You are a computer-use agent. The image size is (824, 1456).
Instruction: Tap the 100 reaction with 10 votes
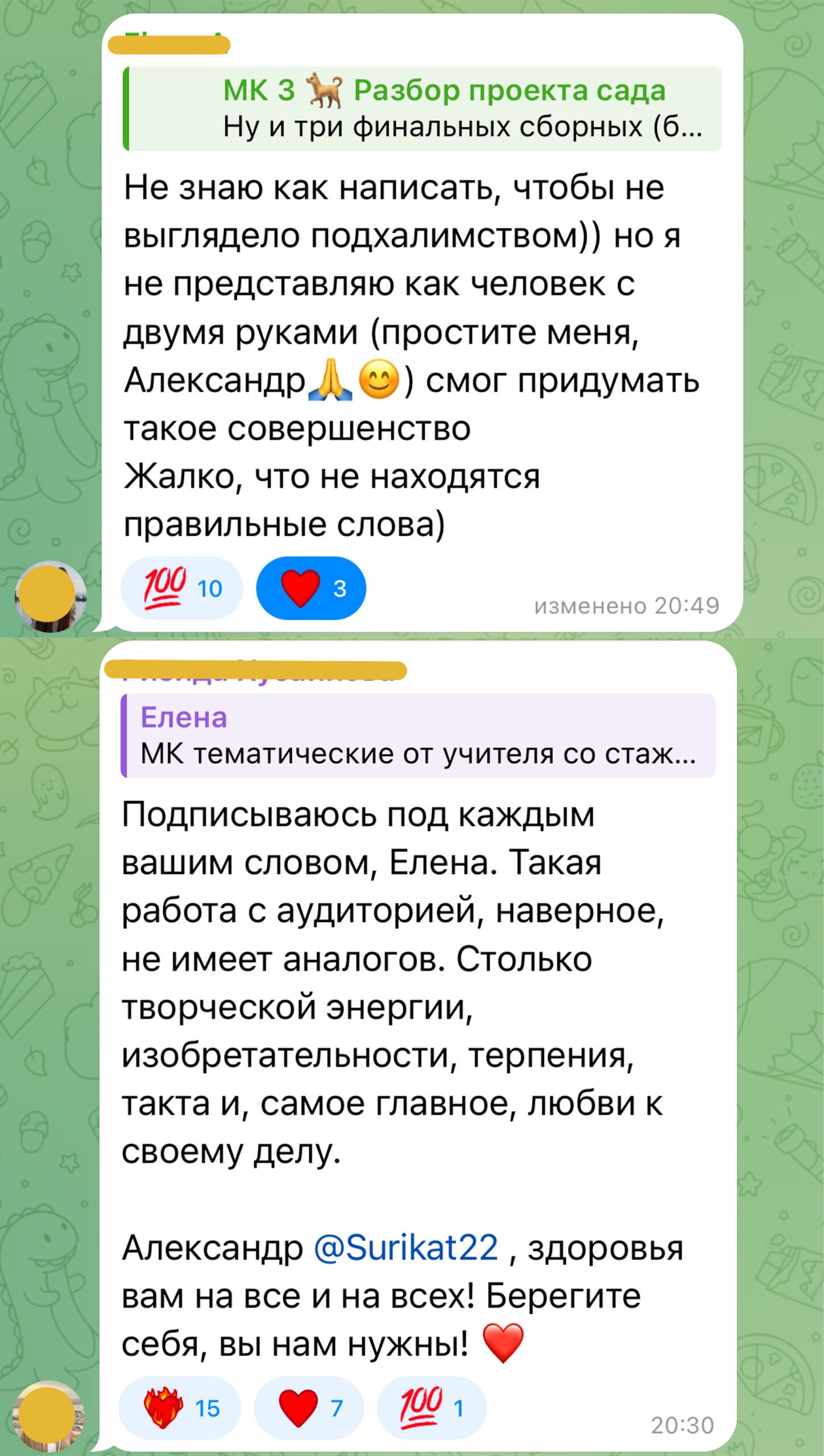click(182, 588)
